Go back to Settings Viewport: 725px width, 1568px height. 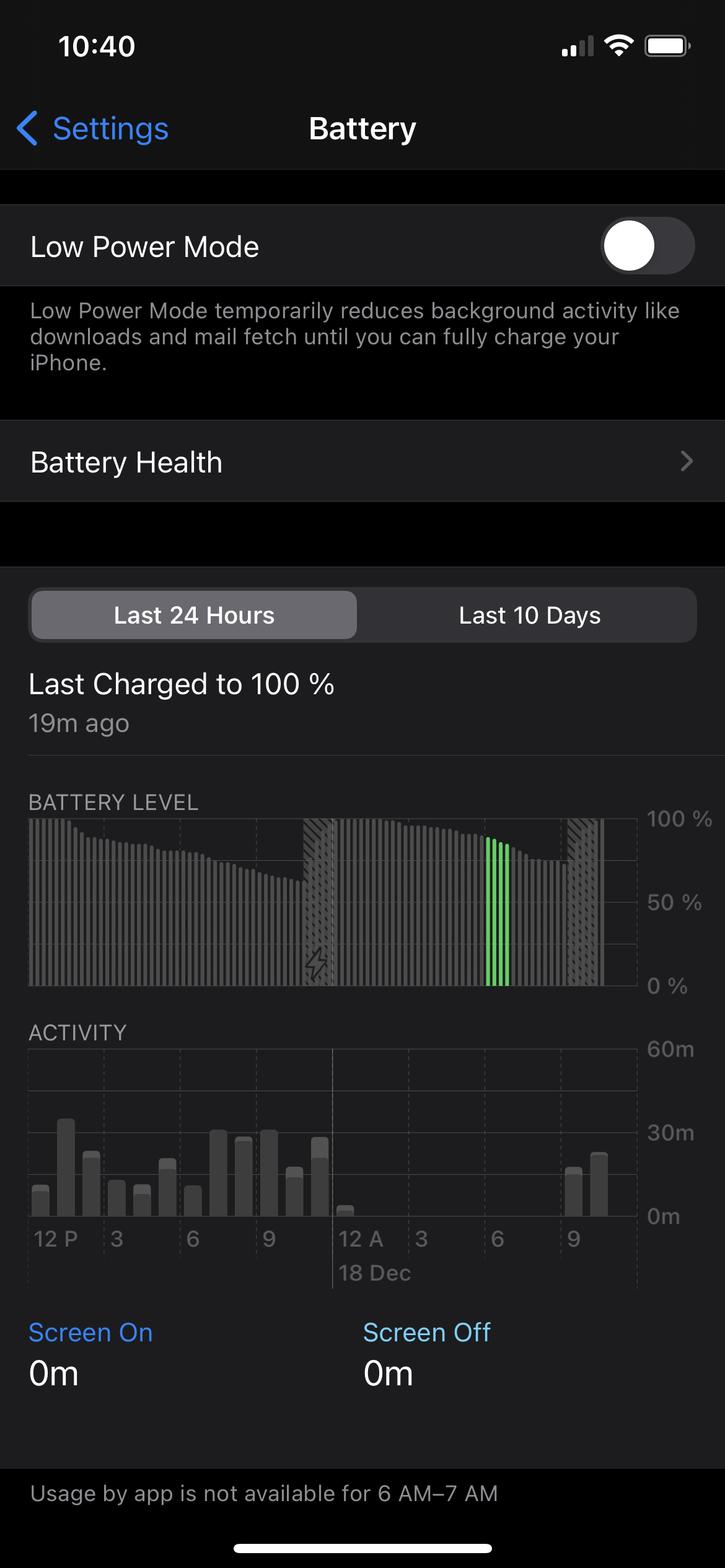point(93,129)
